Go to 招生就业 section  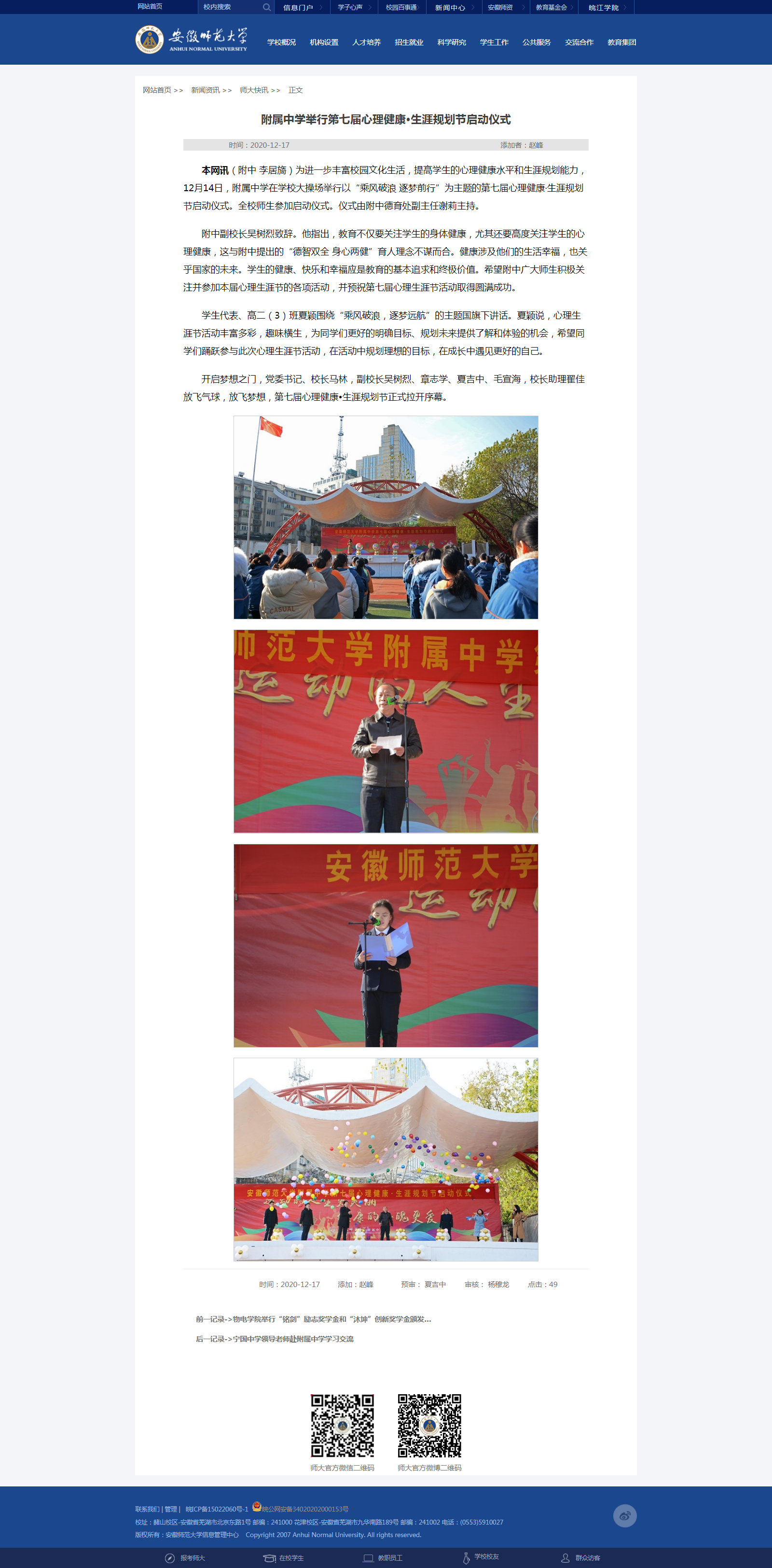(410, 42)
